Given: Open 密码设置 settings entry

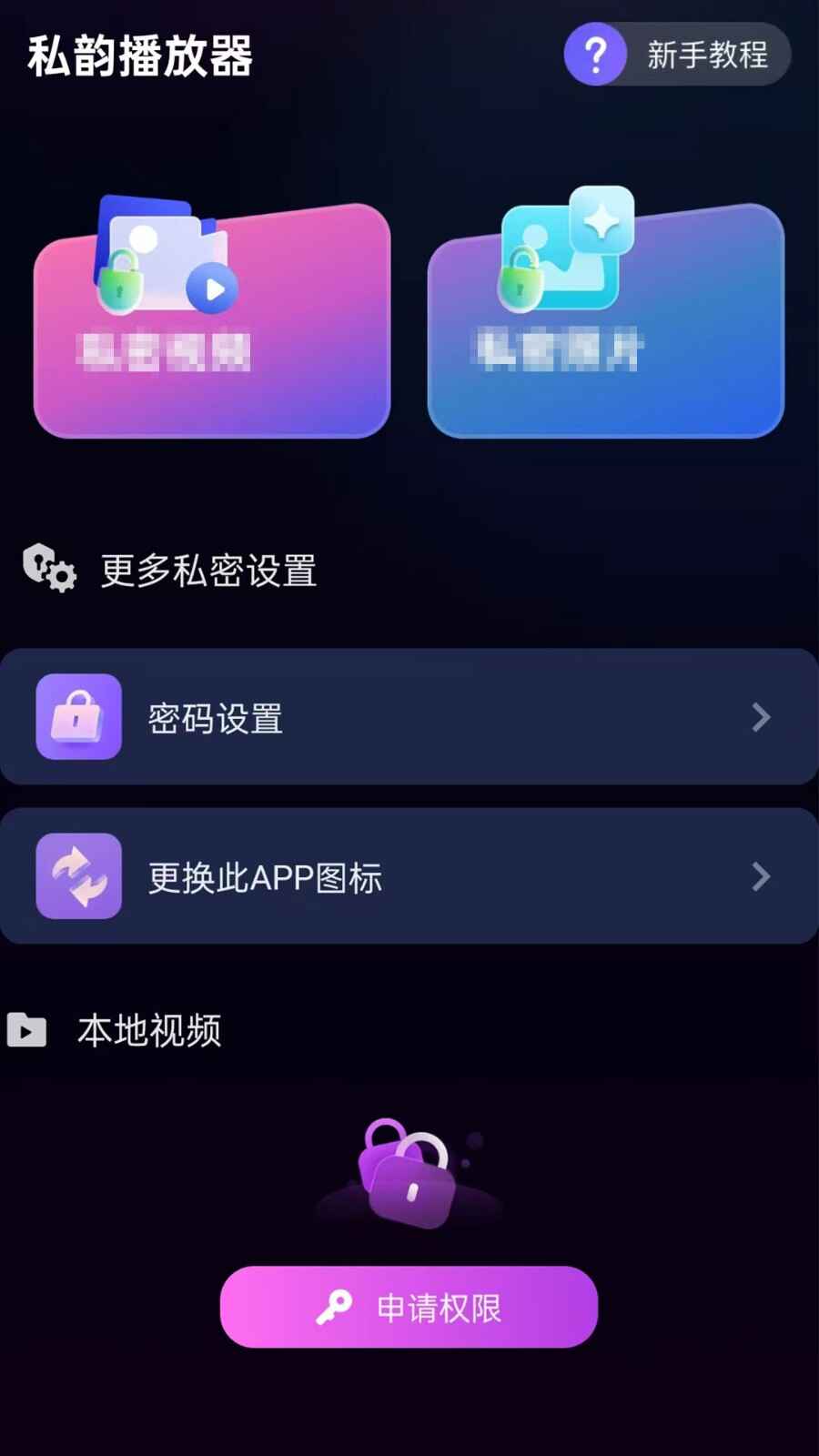Looking at the screenshot, I should 409,718.
